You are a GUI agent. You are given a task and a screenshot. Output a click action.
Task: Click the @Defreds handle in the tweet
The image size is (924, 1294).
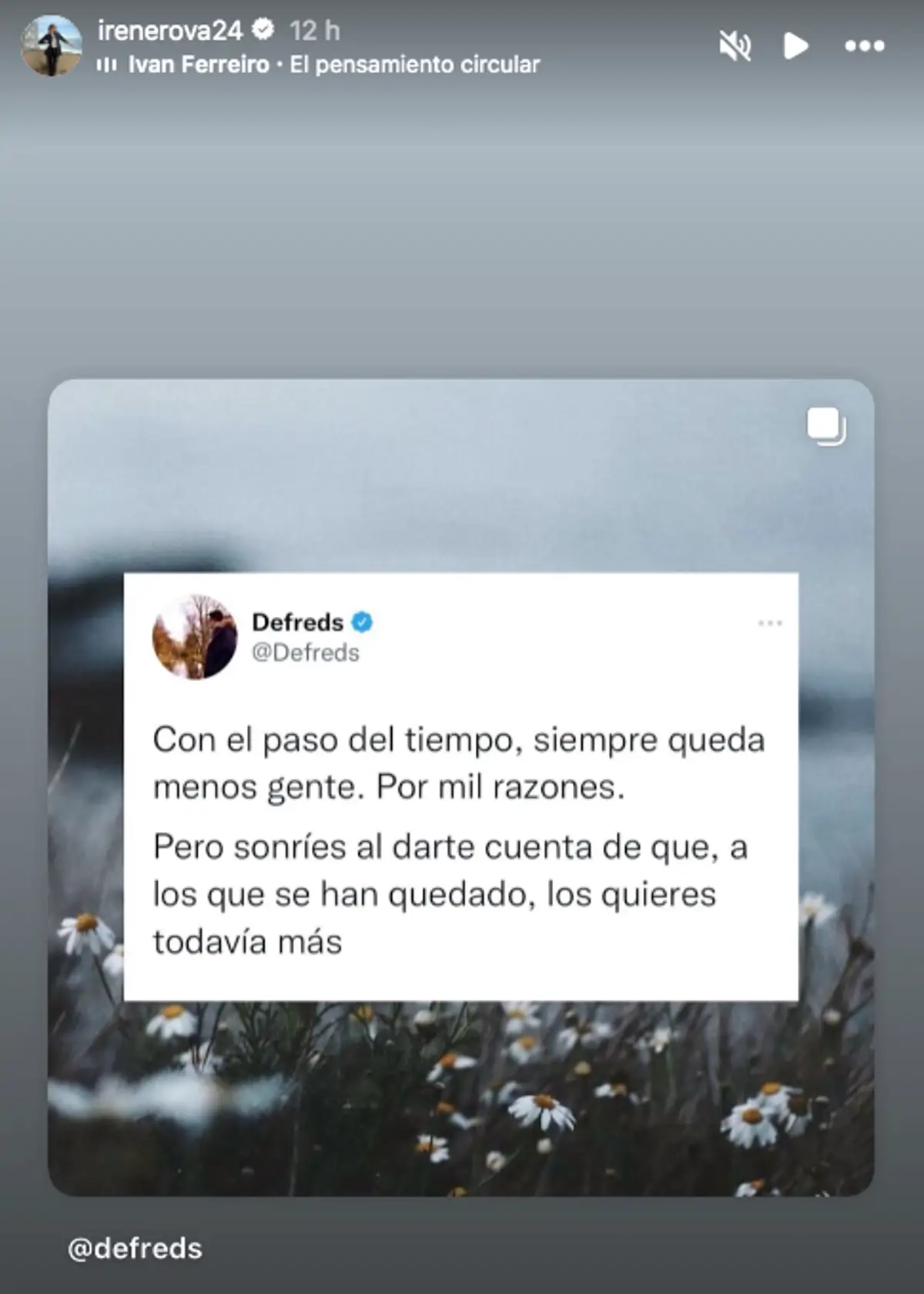coord(304,653)
